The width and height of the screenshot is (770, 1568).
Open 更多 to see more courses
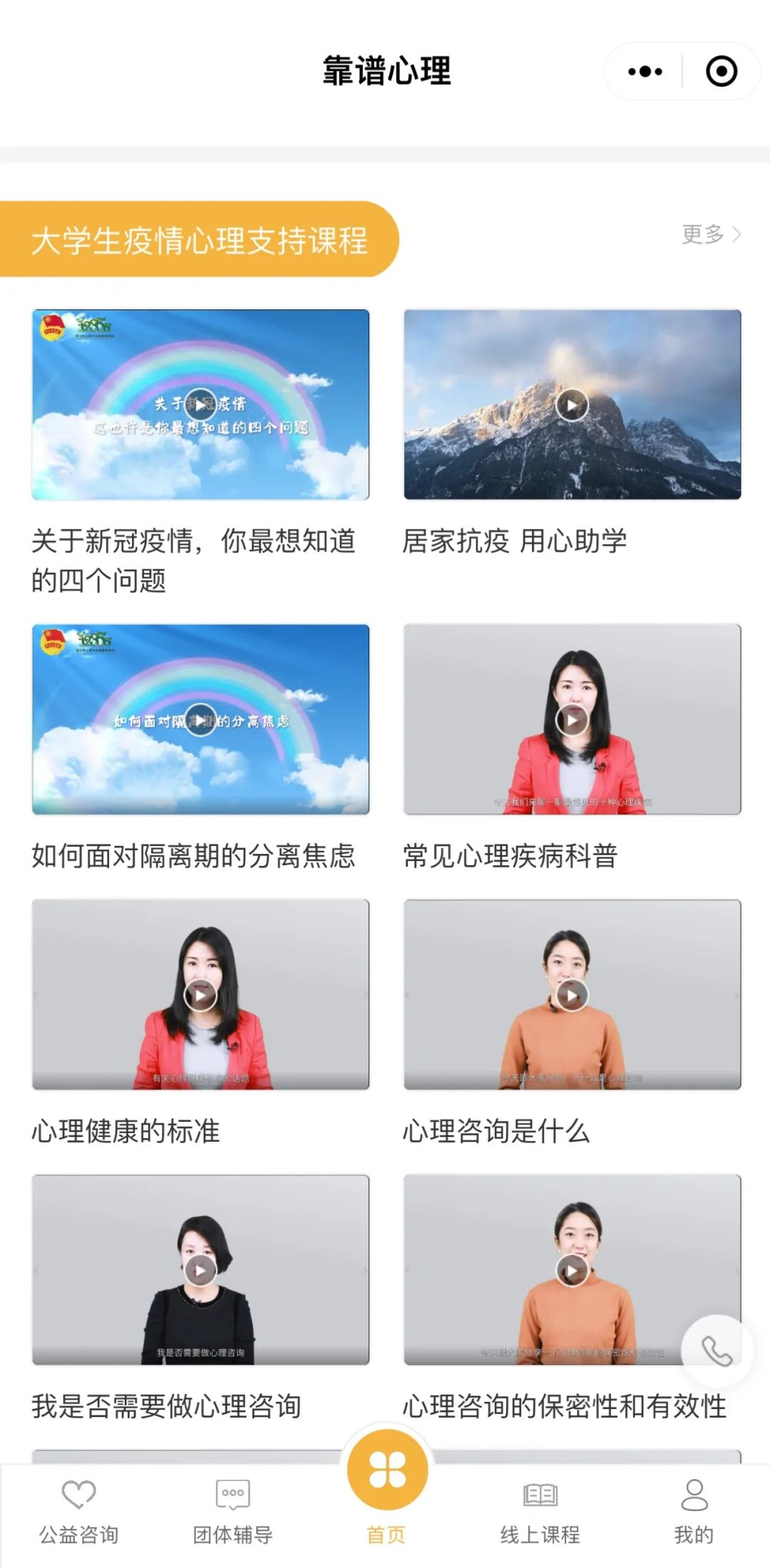711,234
